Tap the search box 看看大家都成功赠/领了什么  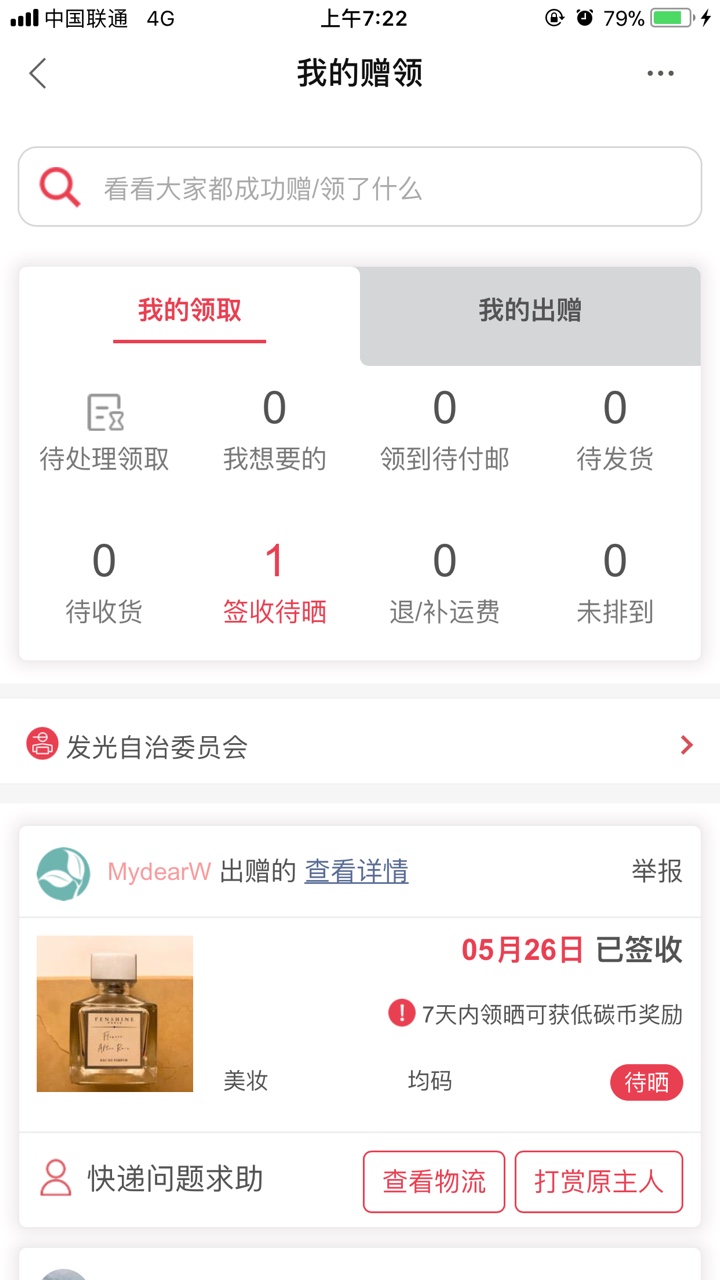coord(360,188)
